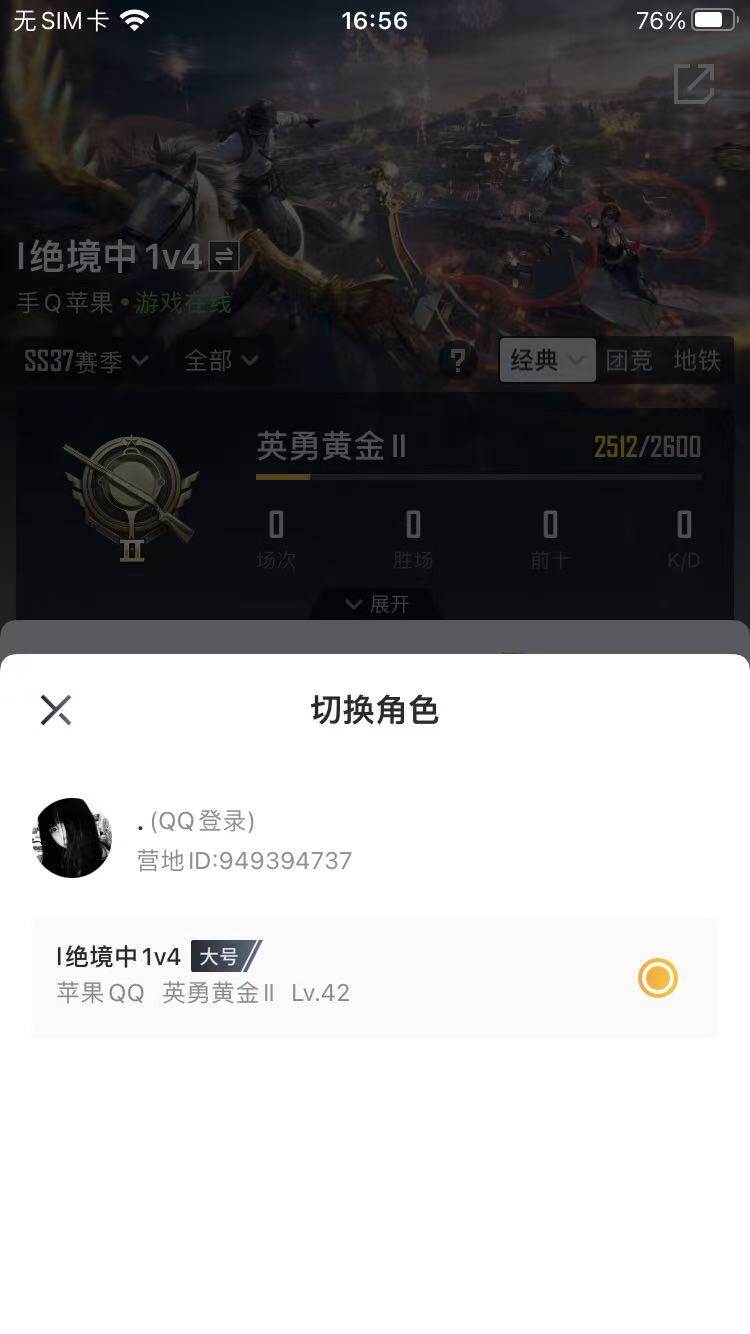The image size is (750, 1334).
Task: Click the account avatar thumbnail
Action: pos(71,838)
